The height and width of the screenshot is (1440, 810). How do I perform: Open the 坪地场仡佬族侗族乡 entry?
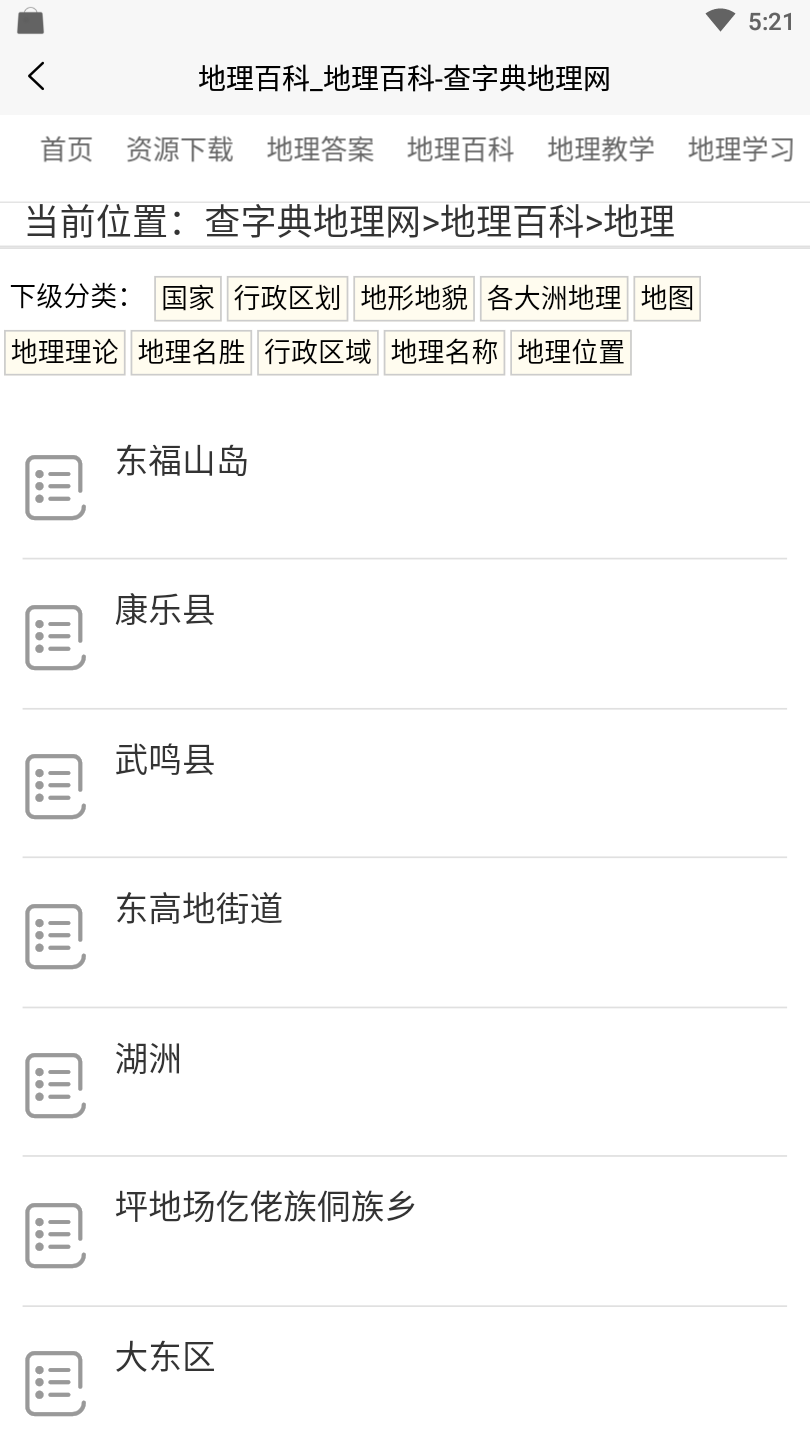point(404,1231)
